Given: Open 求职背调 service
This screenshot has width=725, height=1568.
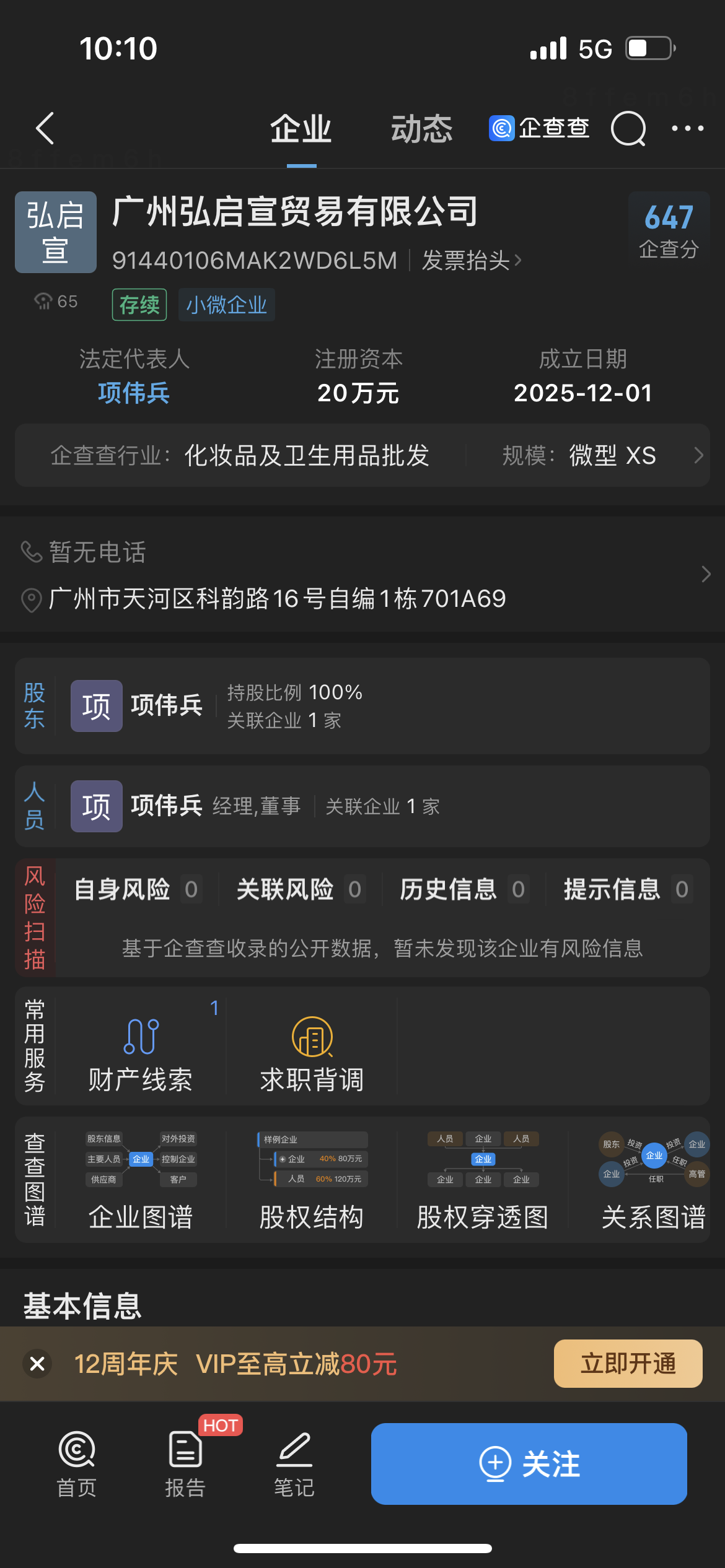Looking at the screenshot, I should (312, 1053).
